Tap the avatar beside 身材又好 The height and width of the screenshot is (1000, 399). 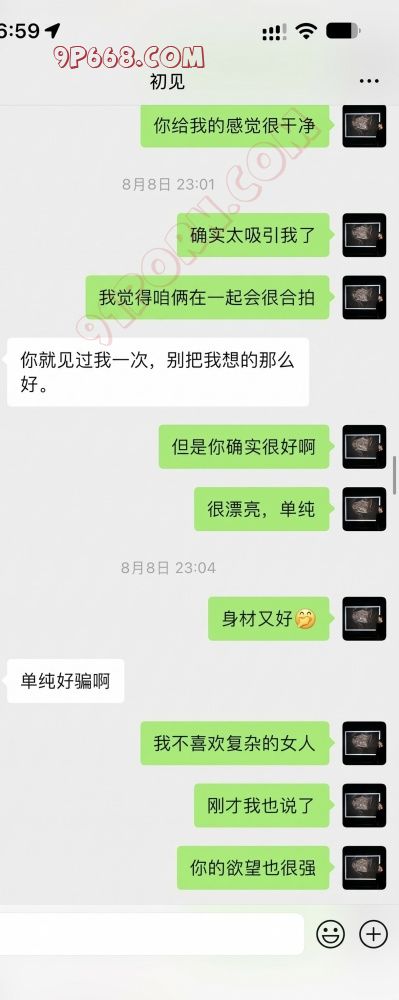pos(365,619)
